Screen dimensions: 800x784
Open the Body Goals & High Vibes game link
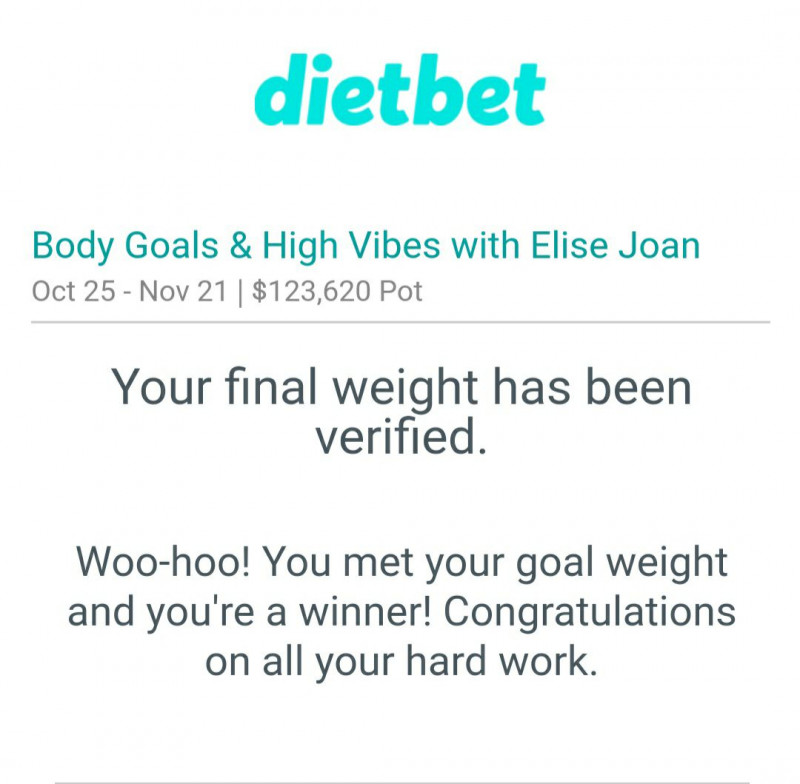365,246
